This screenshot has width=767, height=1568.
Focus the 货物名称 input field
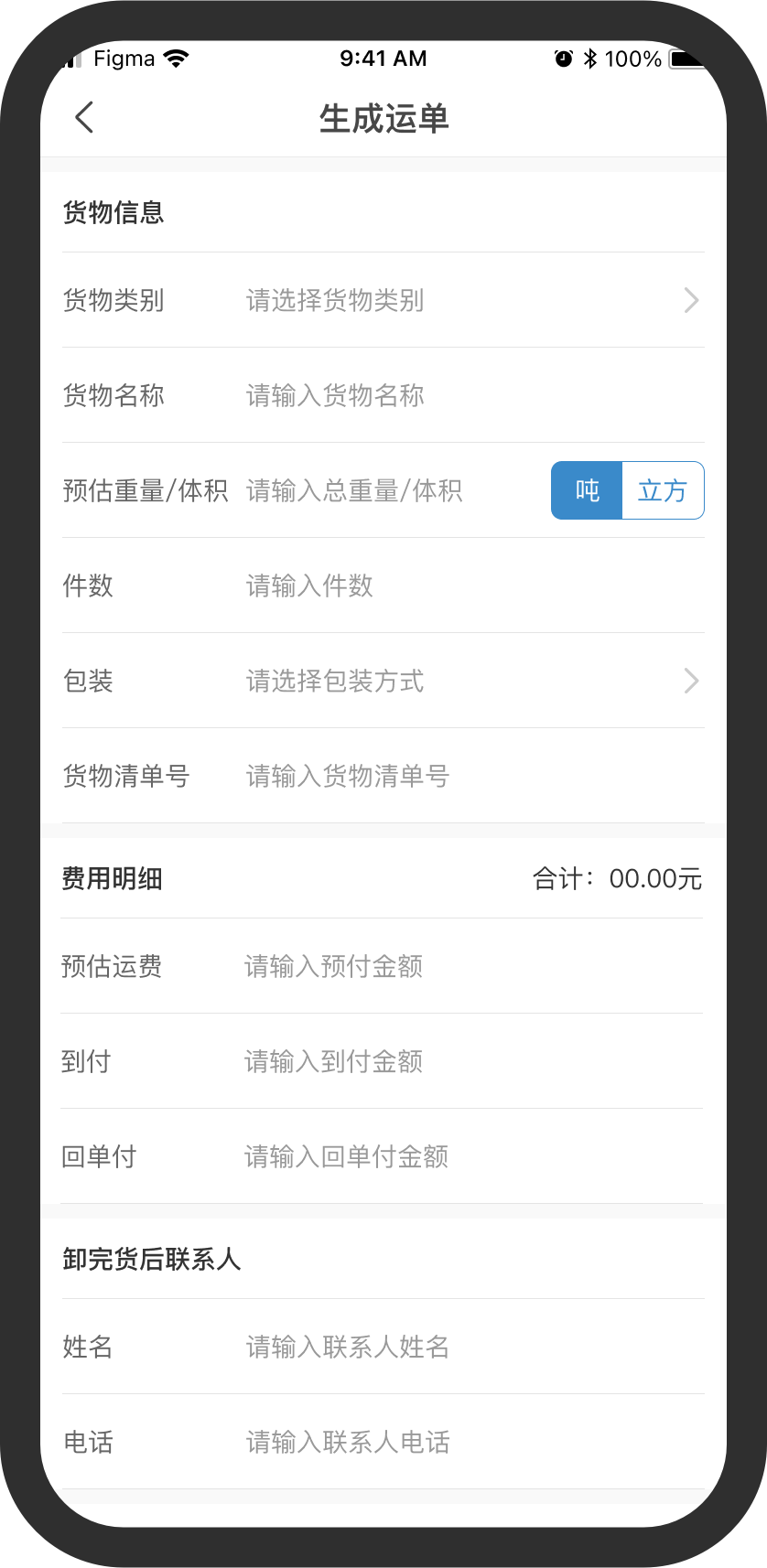pos(474,395)
